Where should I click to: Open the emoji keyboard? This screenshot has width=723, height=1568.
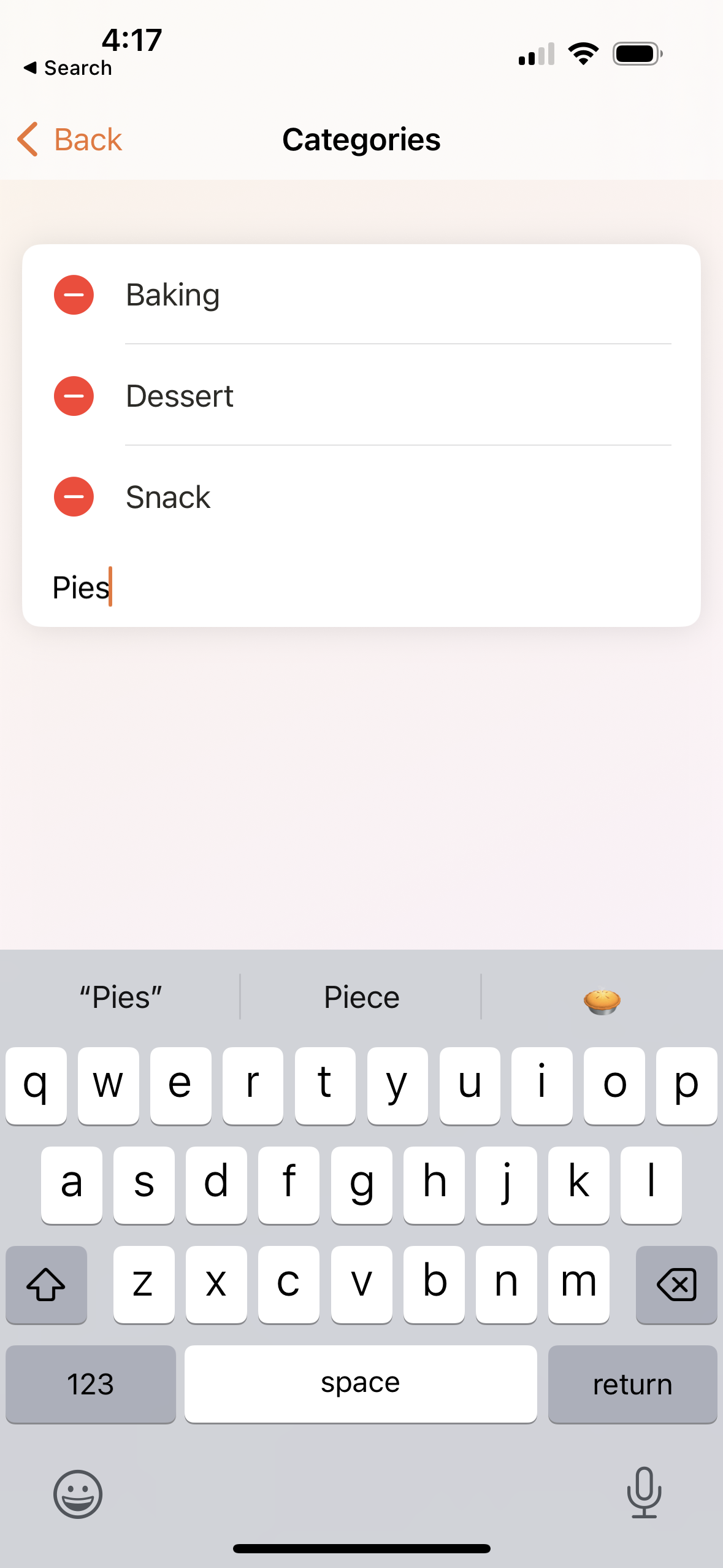[78, 1494]
